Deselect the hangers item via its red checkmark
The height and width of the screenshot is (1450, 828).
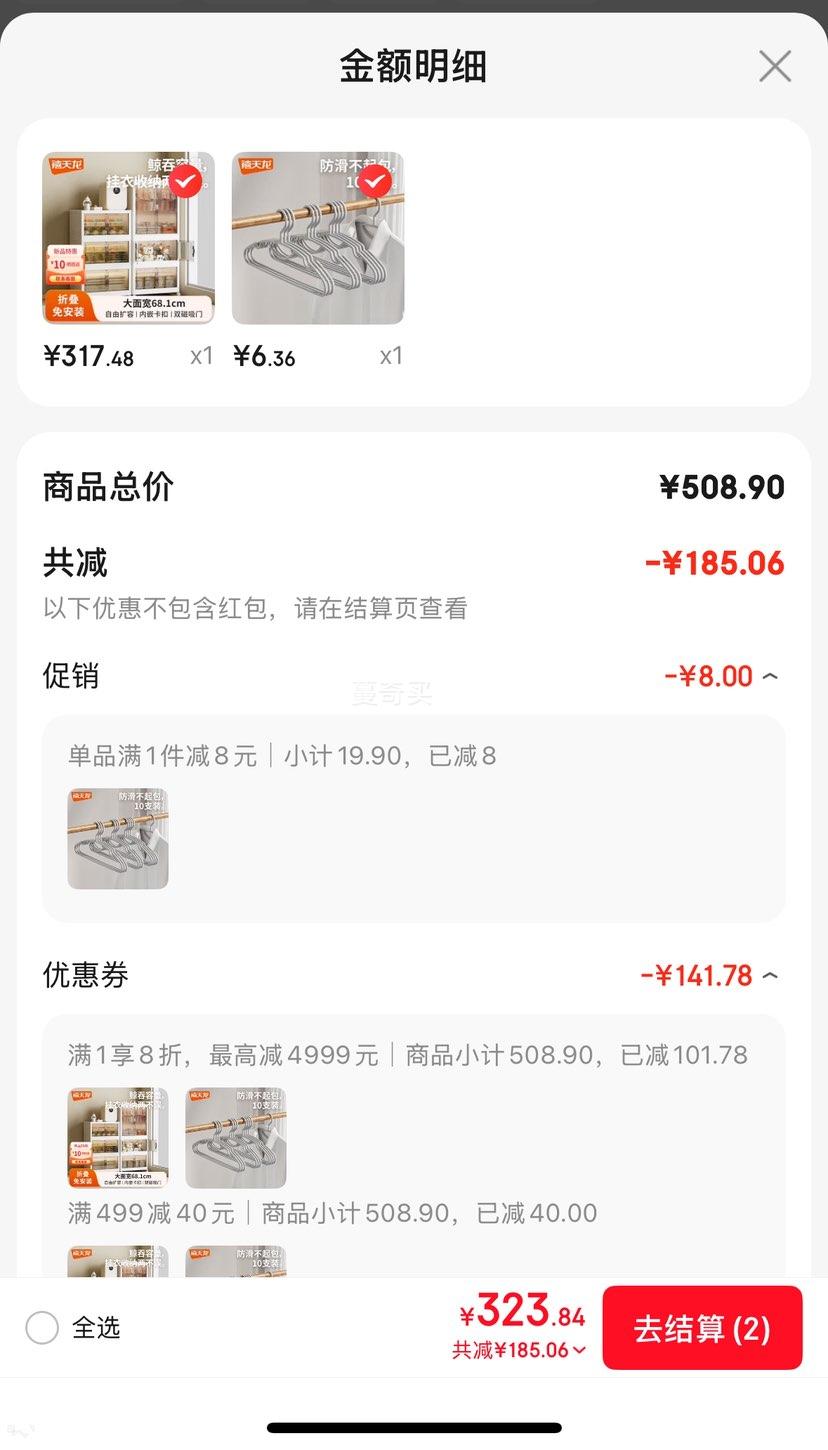(373, 183)
